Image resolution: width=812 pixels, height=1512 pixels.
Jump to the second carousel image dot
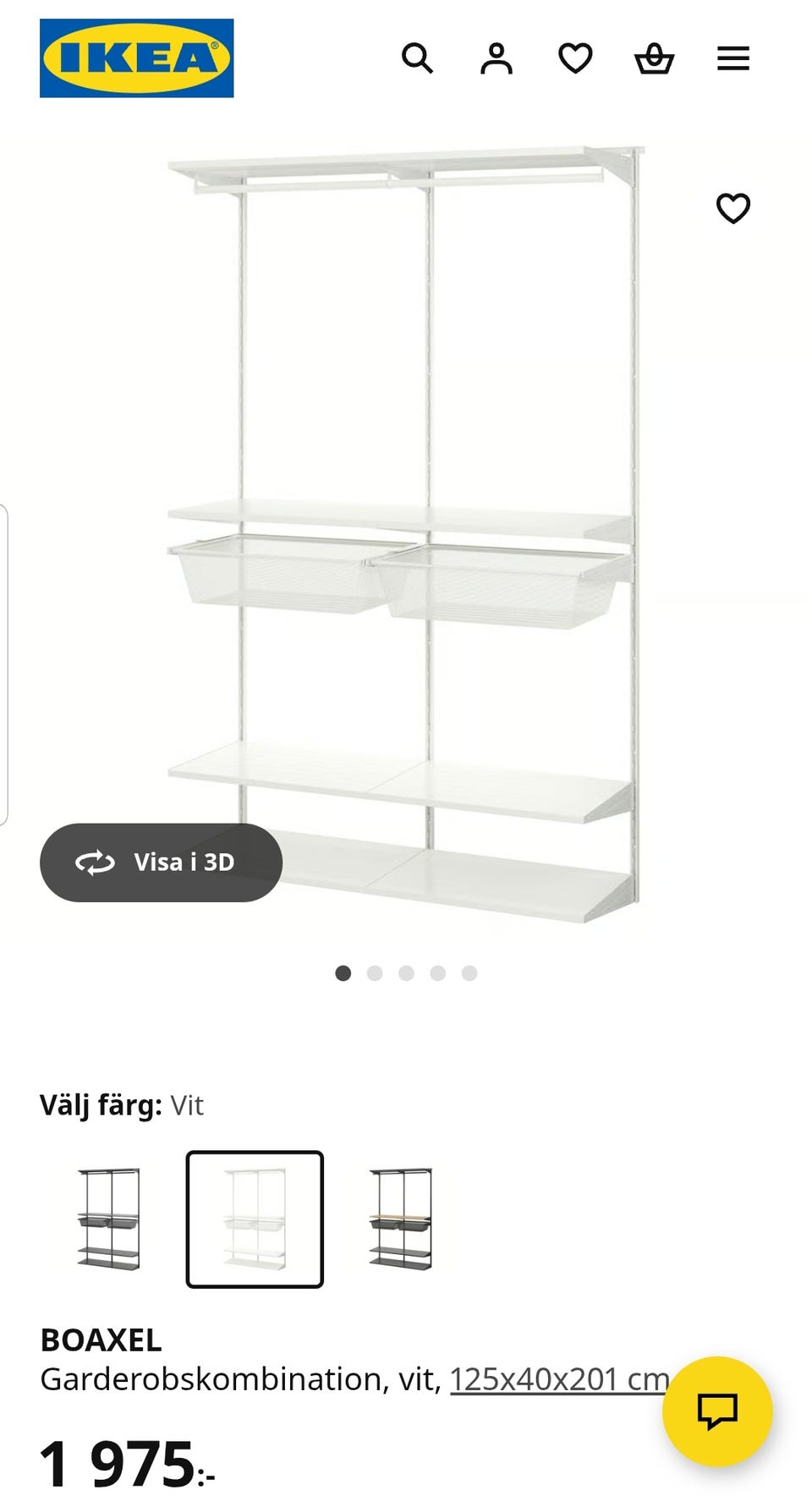point(374,973)
